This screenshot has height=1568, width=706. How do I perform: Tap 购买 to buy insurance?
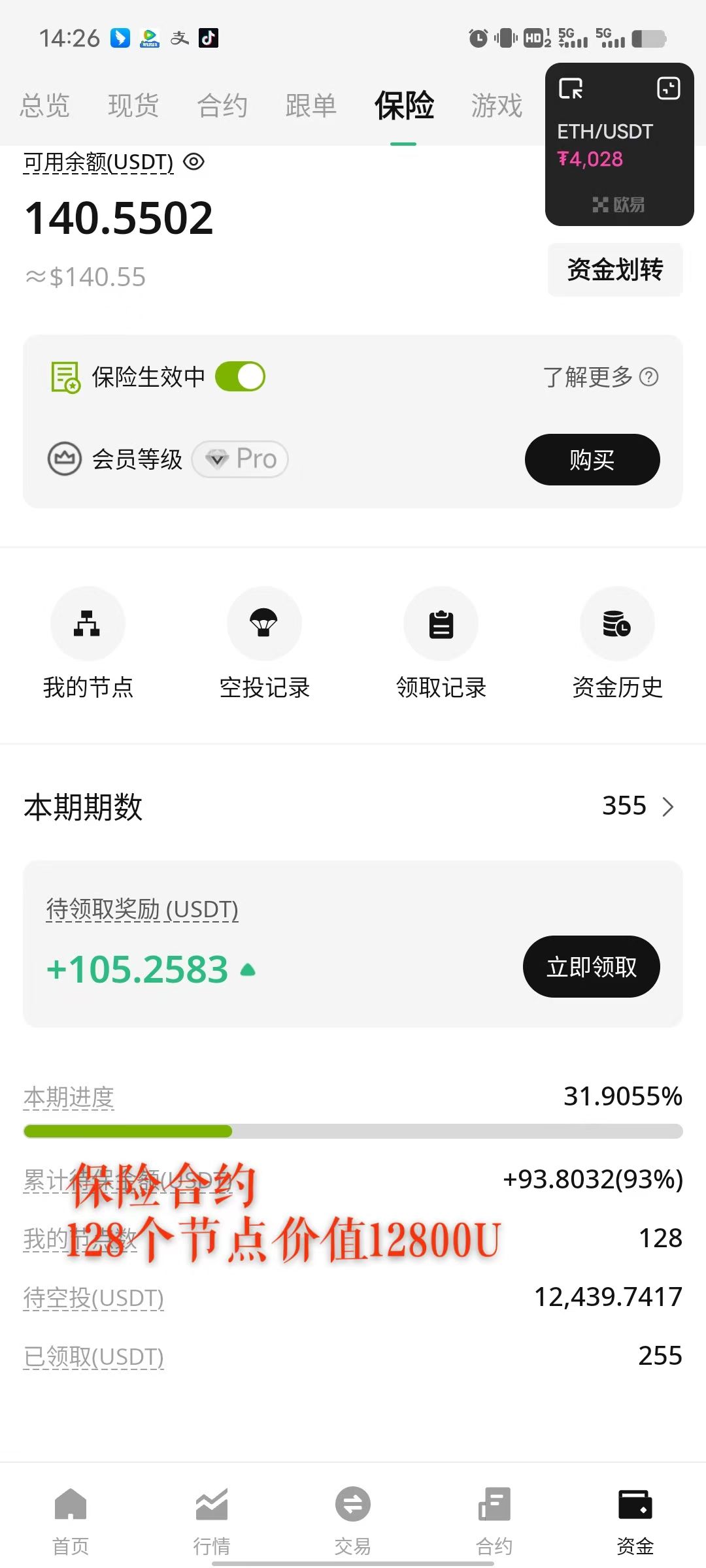tap(592, 459)
